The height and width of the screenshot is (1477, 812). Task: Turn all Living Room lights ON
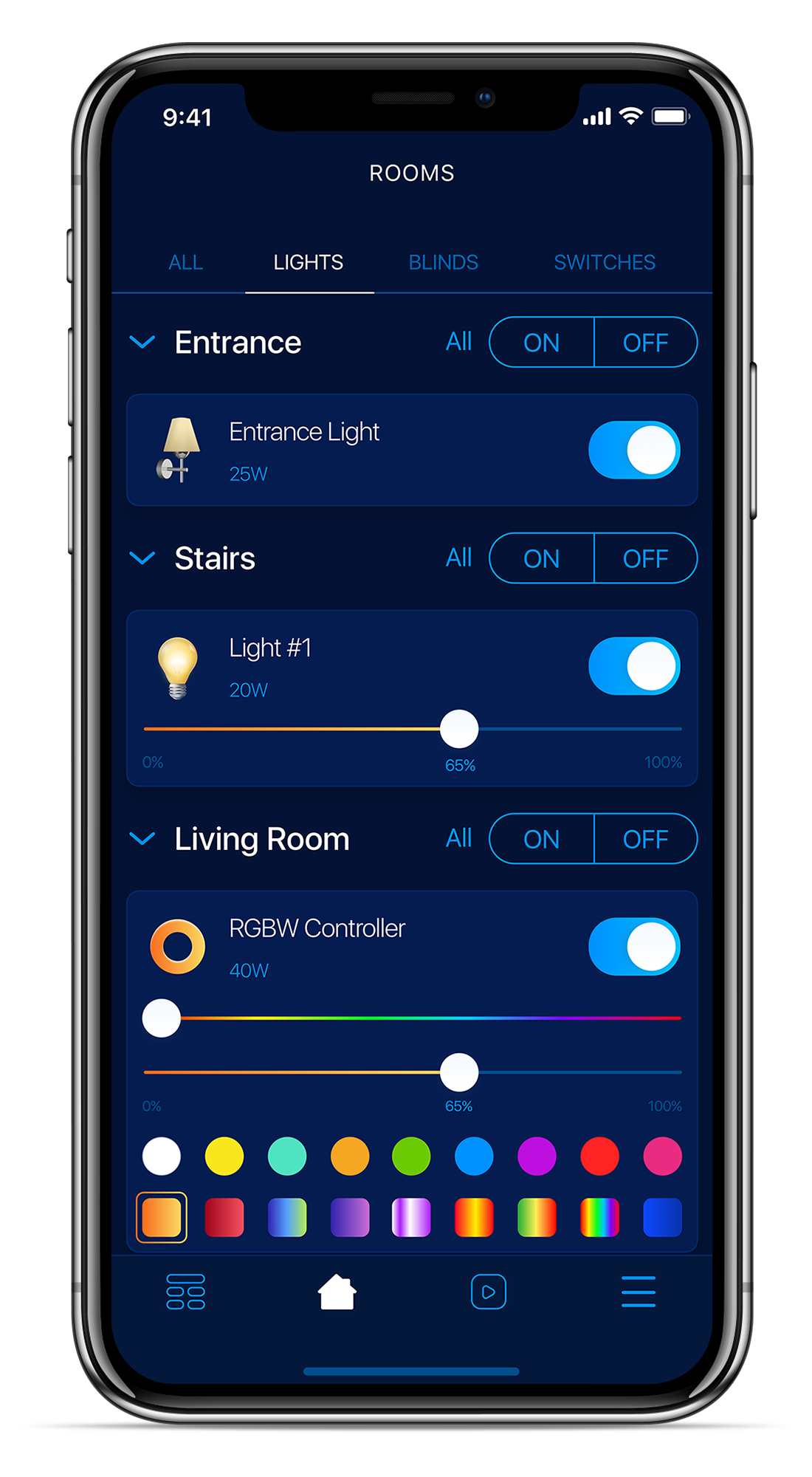click(x=542, y=839)
